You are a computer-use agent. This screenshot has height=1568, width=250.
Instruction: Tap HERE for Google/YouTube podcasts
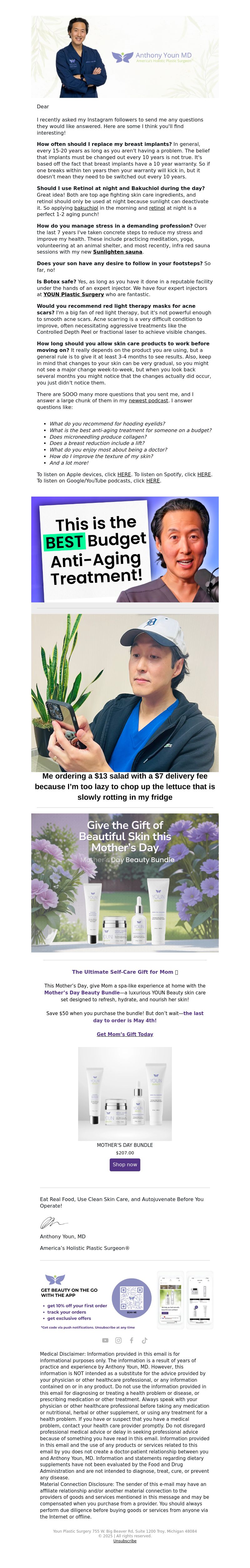pyautogui.click(x=153, y=481)
